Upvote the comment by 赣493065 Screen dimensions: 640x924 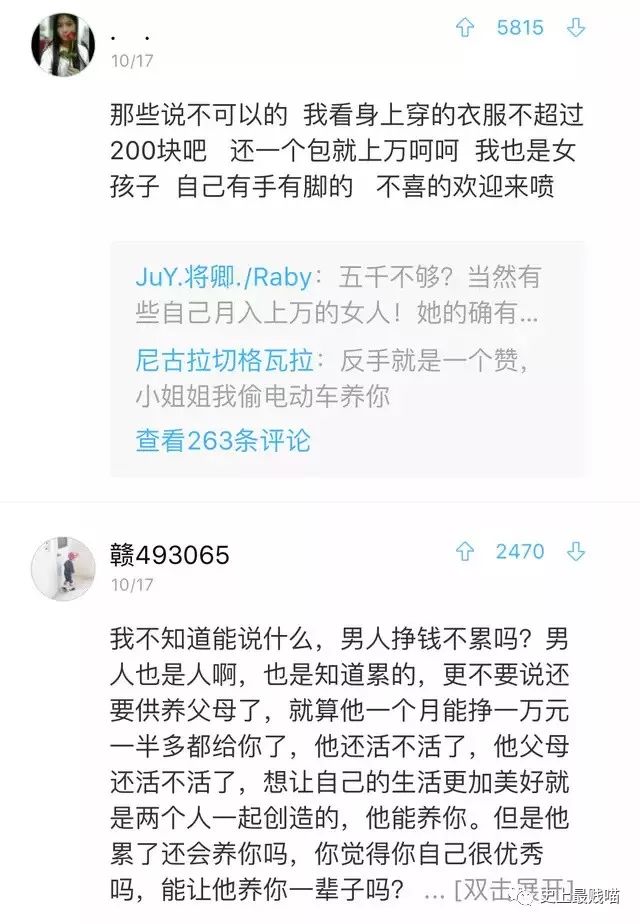tap(465, 551)
